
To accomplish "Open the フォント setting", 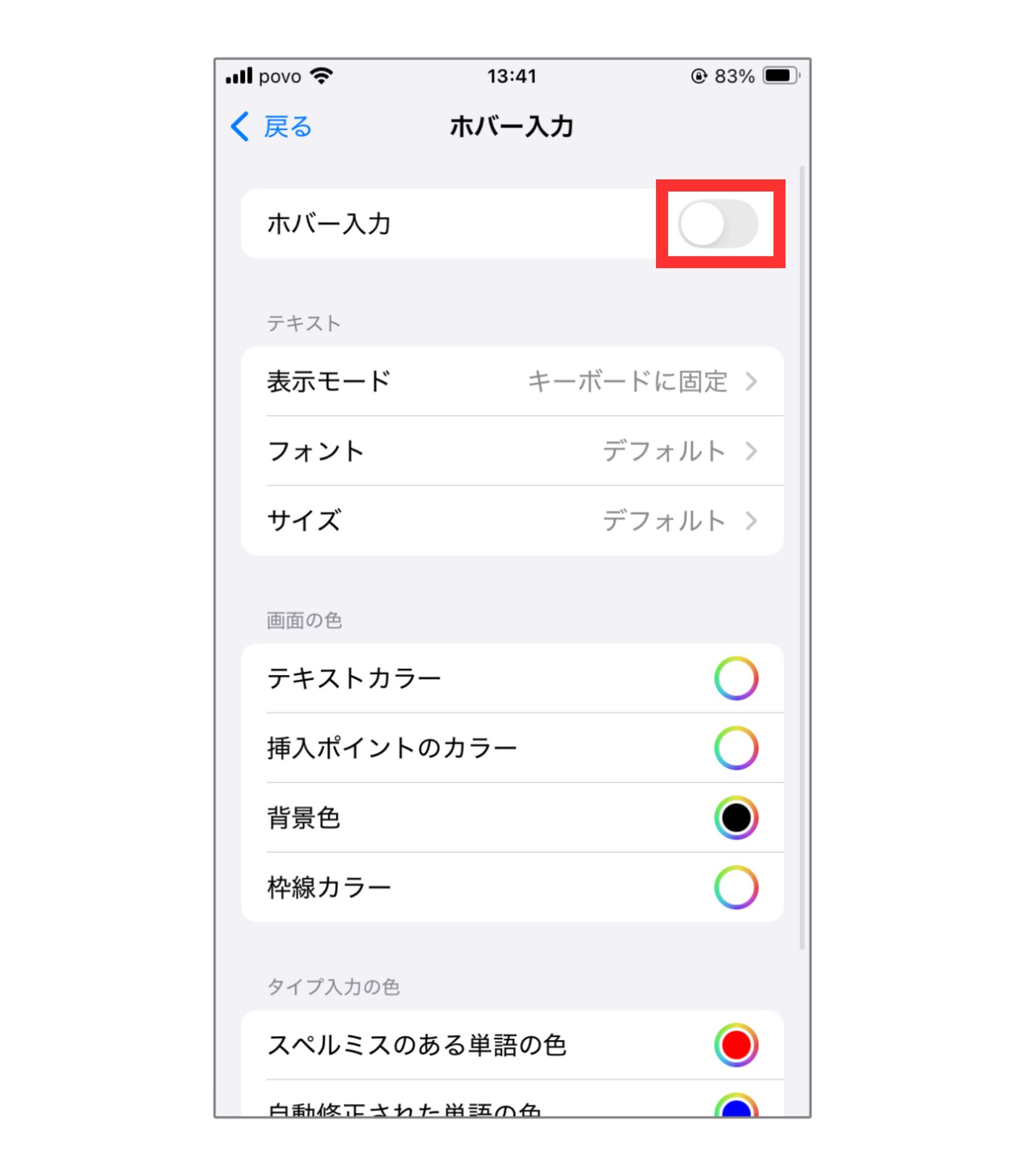I will 512,451.
